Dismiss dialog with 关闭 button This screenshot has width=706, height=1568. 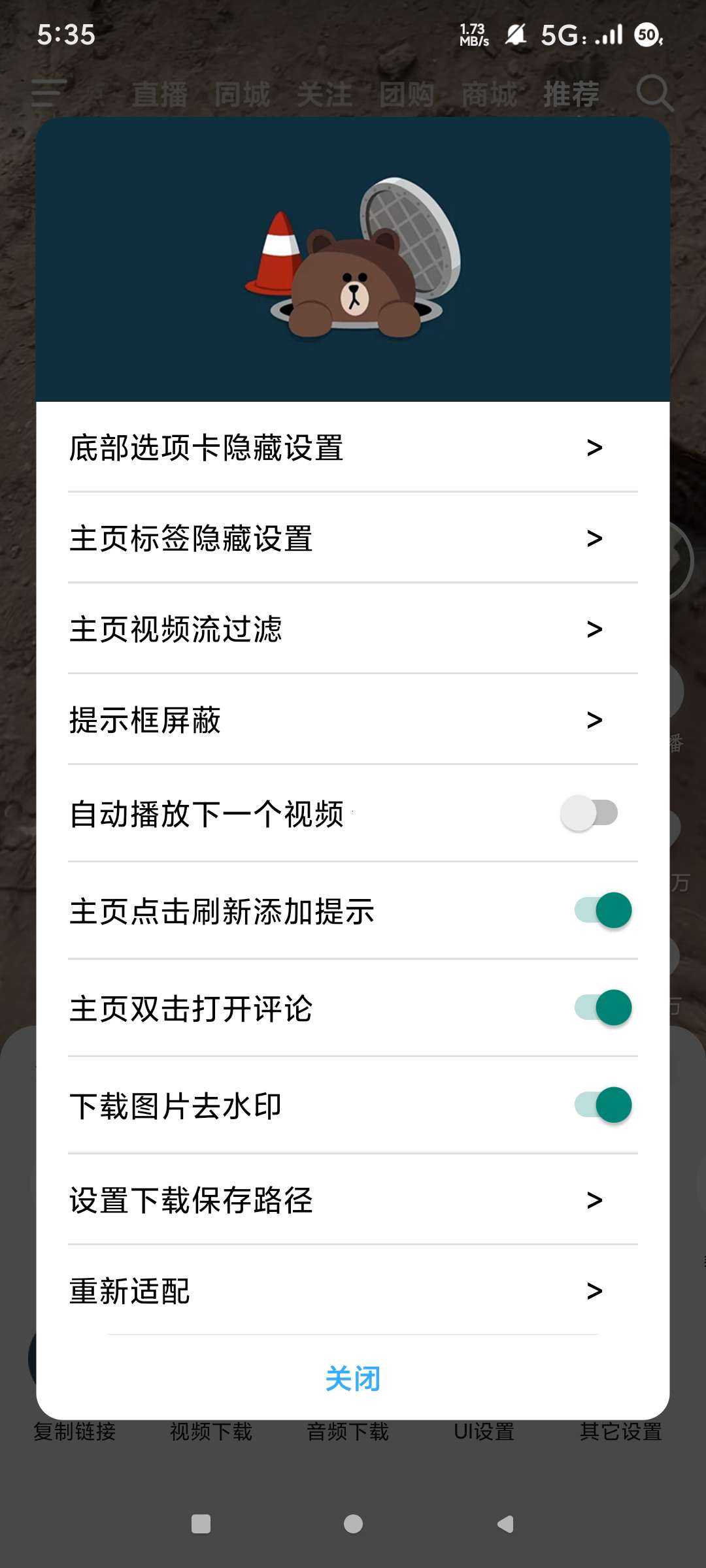(353, 1379)
